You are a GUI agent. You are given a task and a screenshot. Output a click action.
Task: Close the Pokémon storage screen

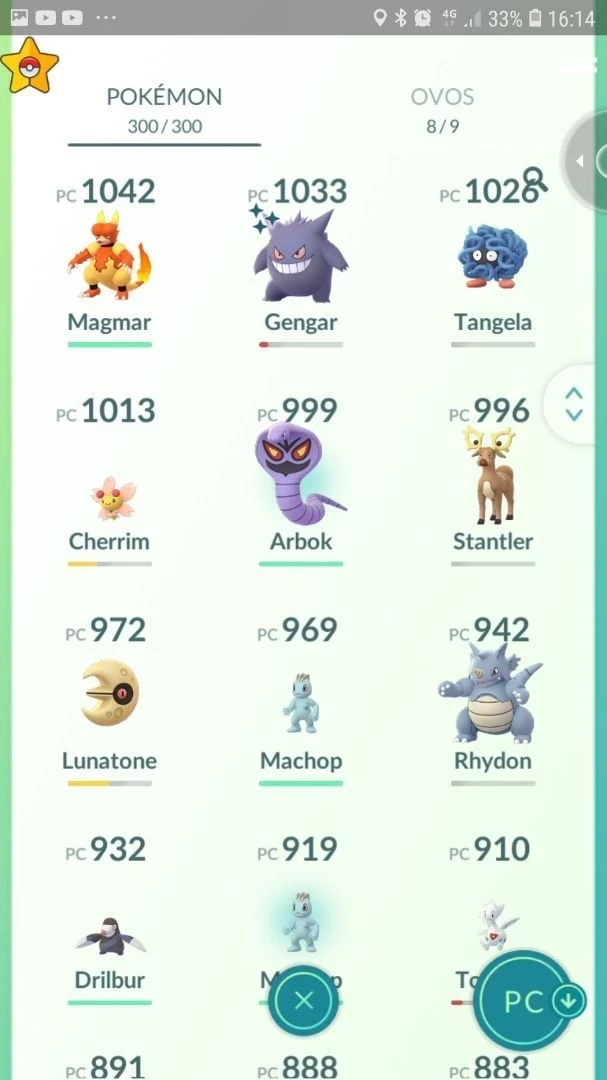click(x=304, y=1000)
